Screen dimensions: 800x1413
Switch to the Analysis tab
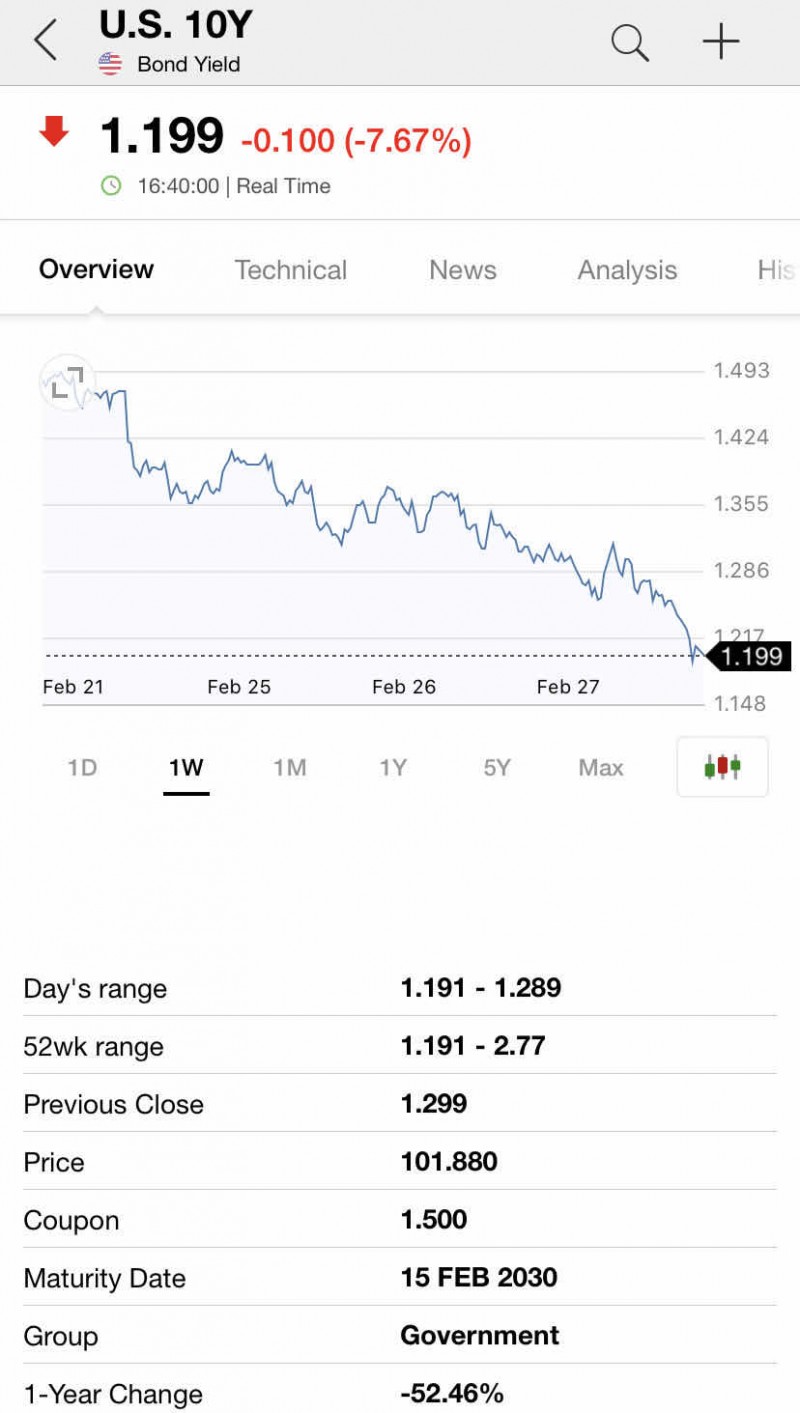[627, 270]
